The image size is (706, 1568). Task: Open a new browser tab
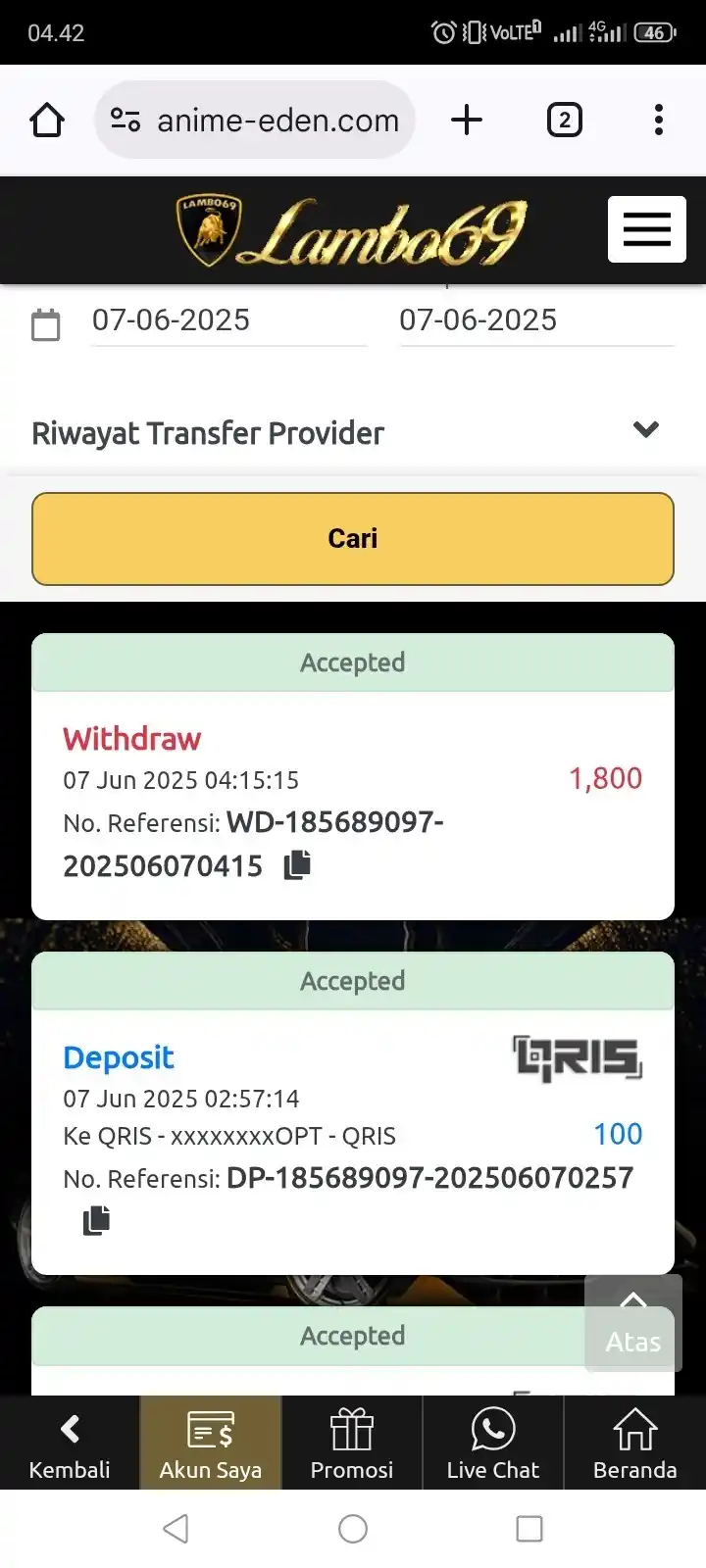[x=467, y=121]
